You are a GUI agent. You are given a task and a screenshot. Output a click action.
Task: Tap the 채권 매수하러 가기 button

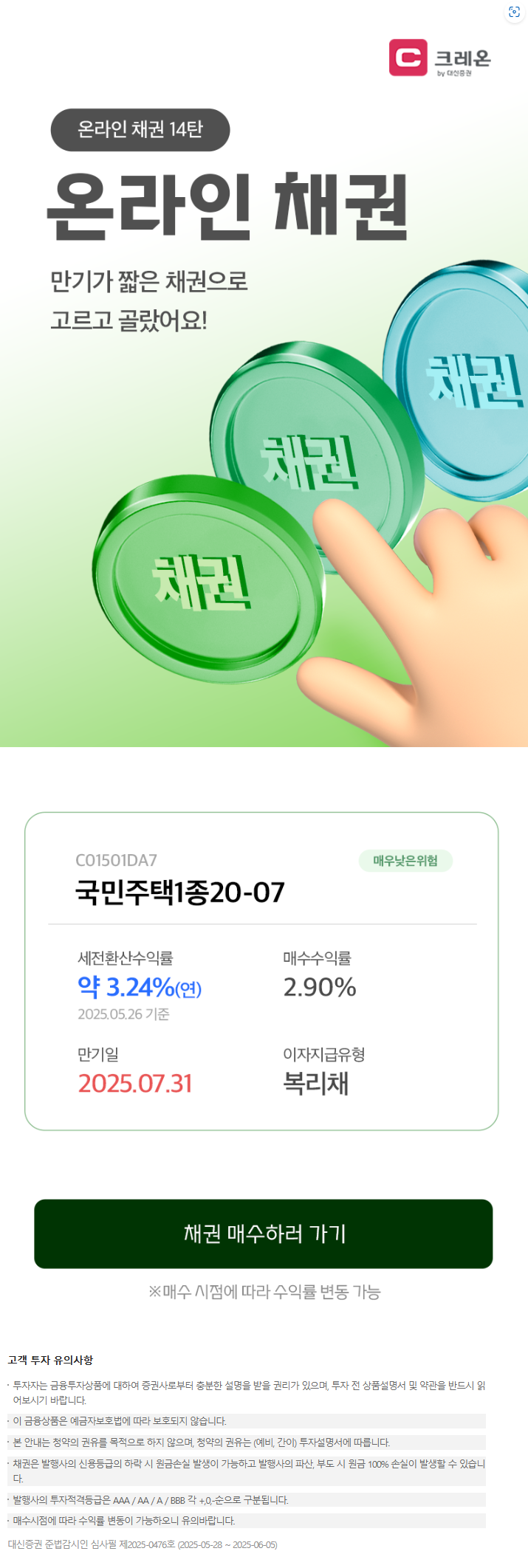[x=264, y=1234]
